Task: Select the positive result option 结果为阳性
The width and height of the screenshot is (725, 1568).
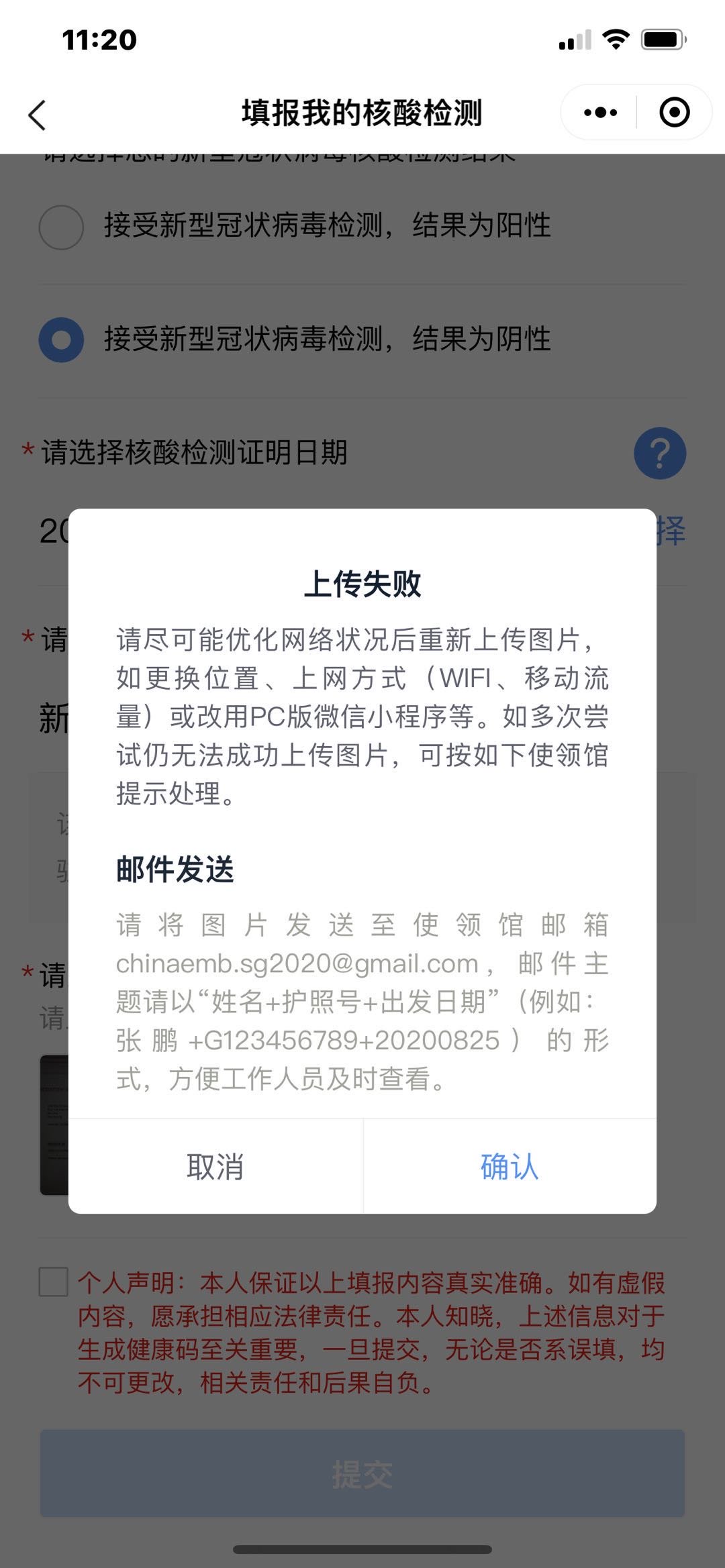Action: 61,227
